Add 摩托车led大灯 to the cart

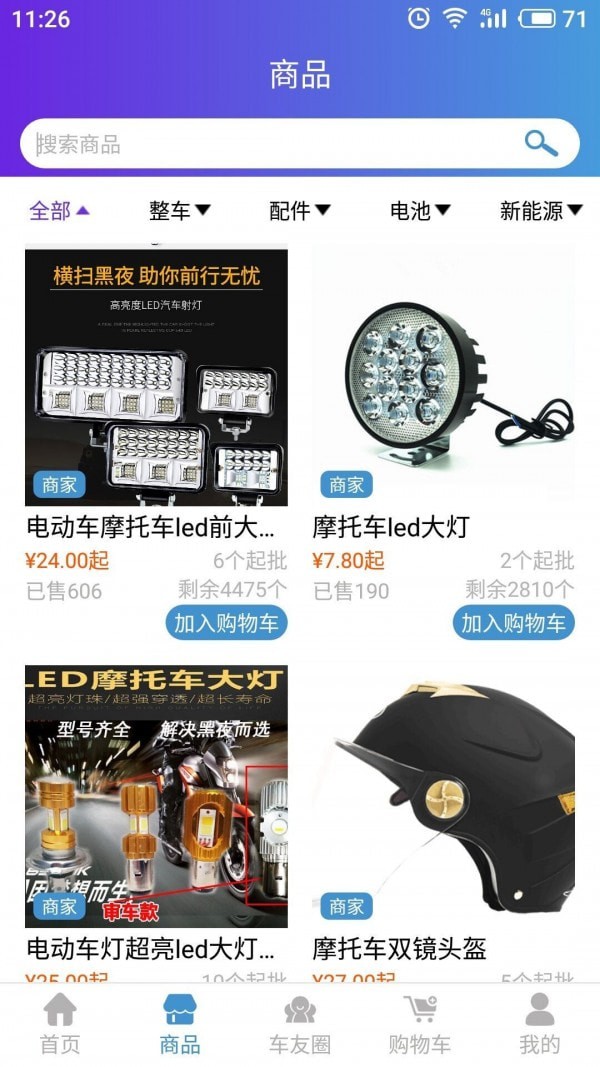tap(513, 623)
